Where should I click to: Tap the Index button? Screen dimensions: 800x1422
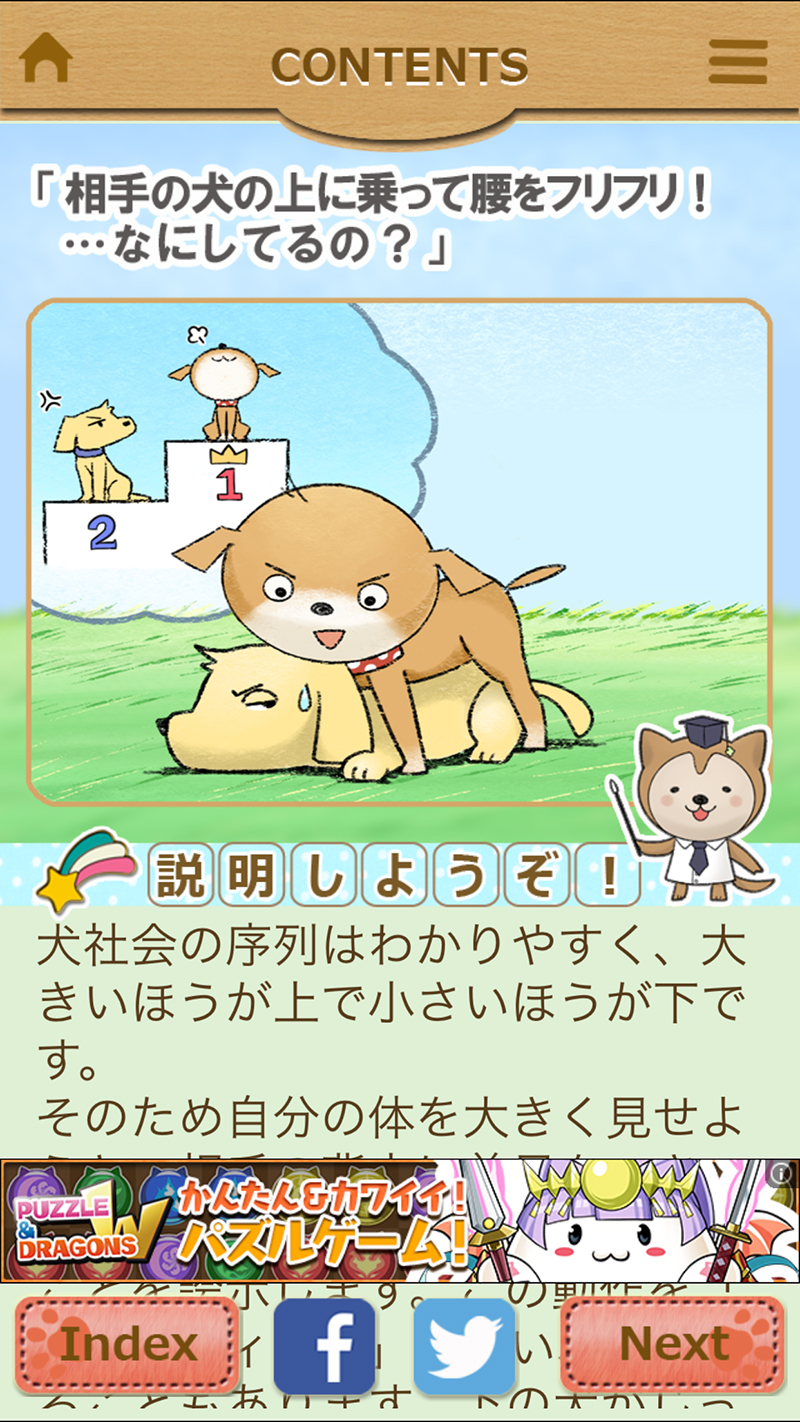[x=127, y=1345]
